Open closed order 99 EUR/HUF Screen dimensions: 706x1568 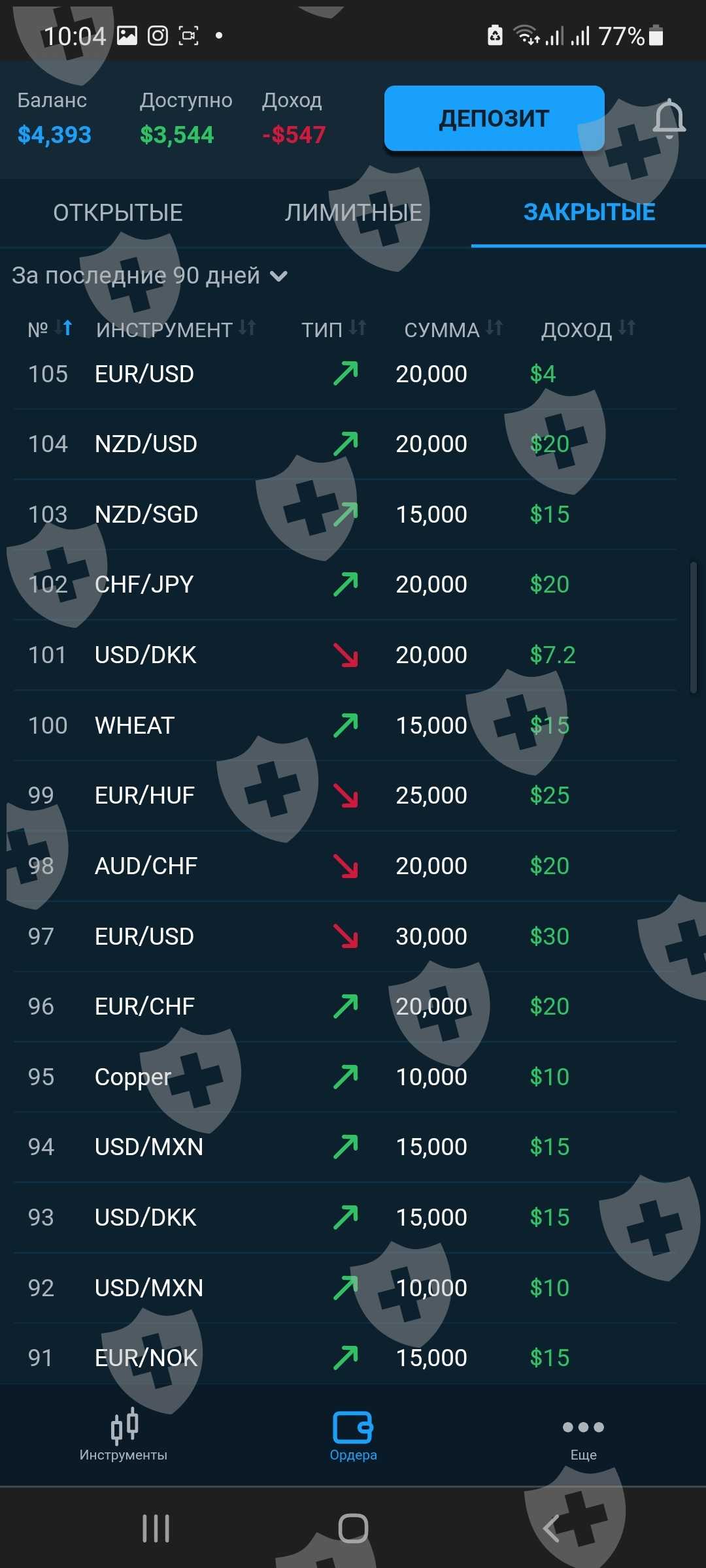pos(345,796)
